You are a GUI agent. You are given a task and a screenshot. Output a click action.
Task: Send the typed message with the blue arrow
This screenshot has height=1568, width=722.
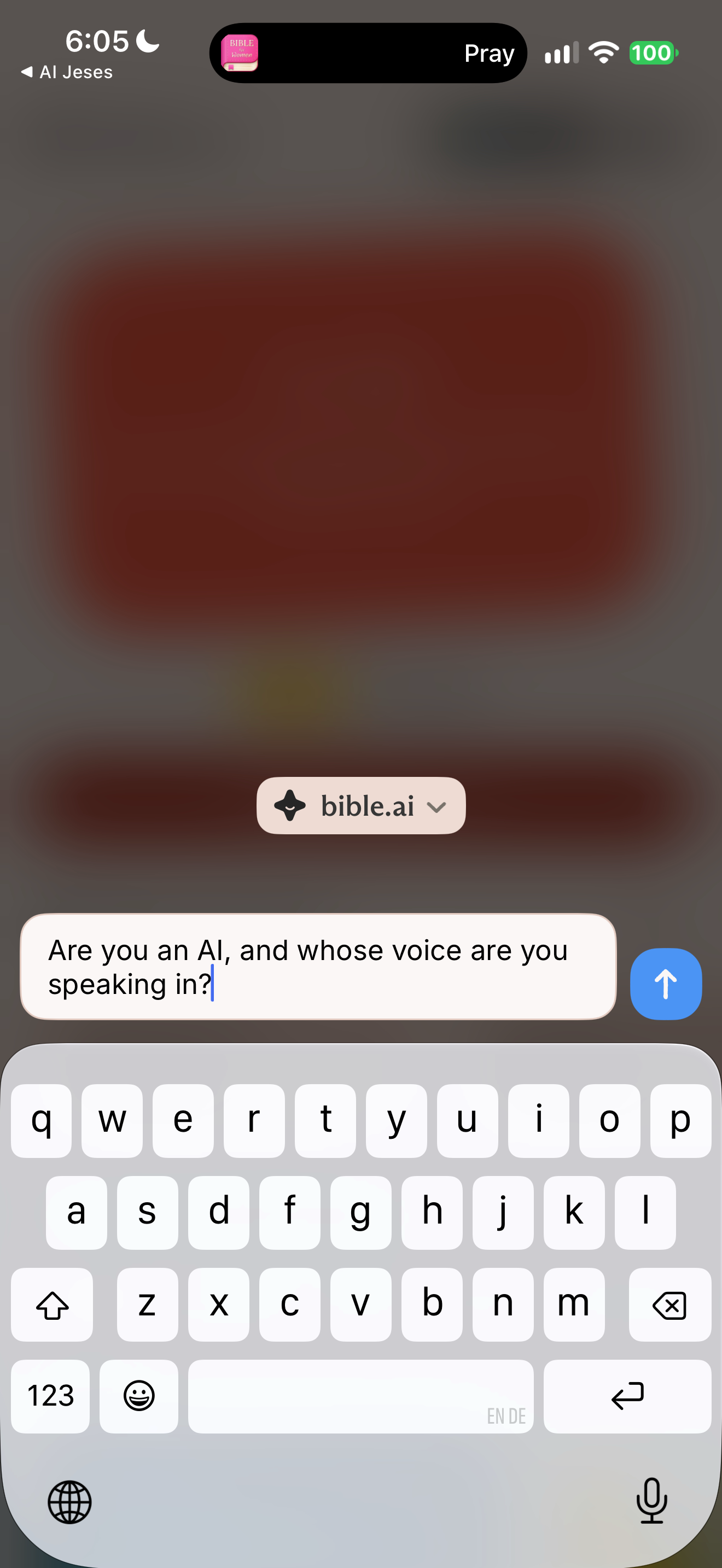point(665,984)
